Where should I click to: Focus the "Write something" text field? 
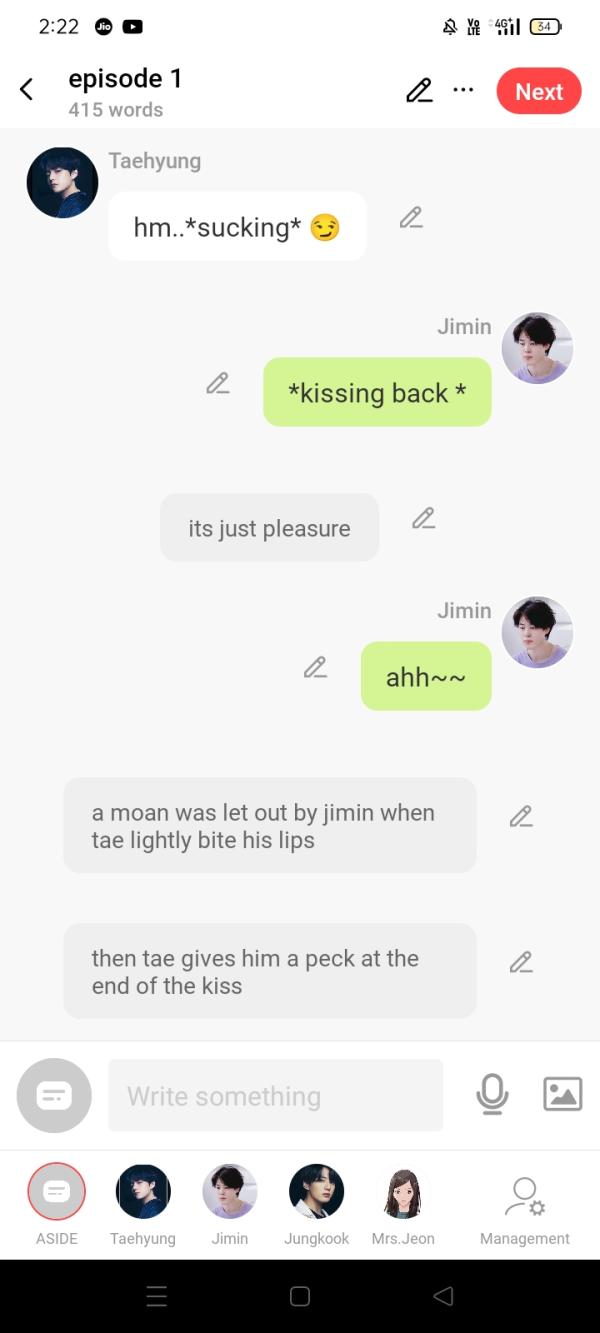click(275, 1096)
